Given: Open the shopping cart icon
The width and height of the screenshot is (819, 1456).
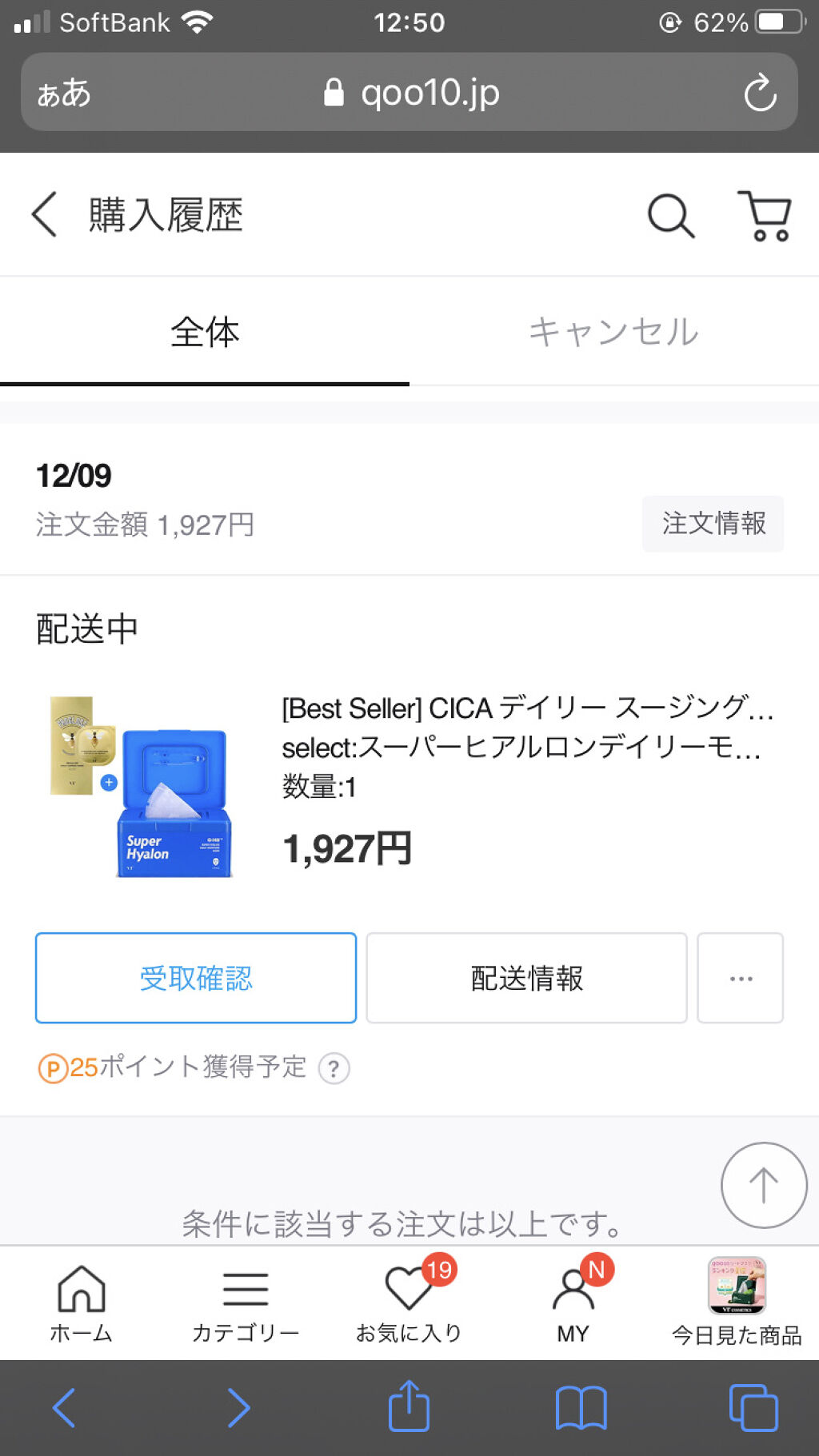Looking at the screenshot, I should tap(765, 215).
